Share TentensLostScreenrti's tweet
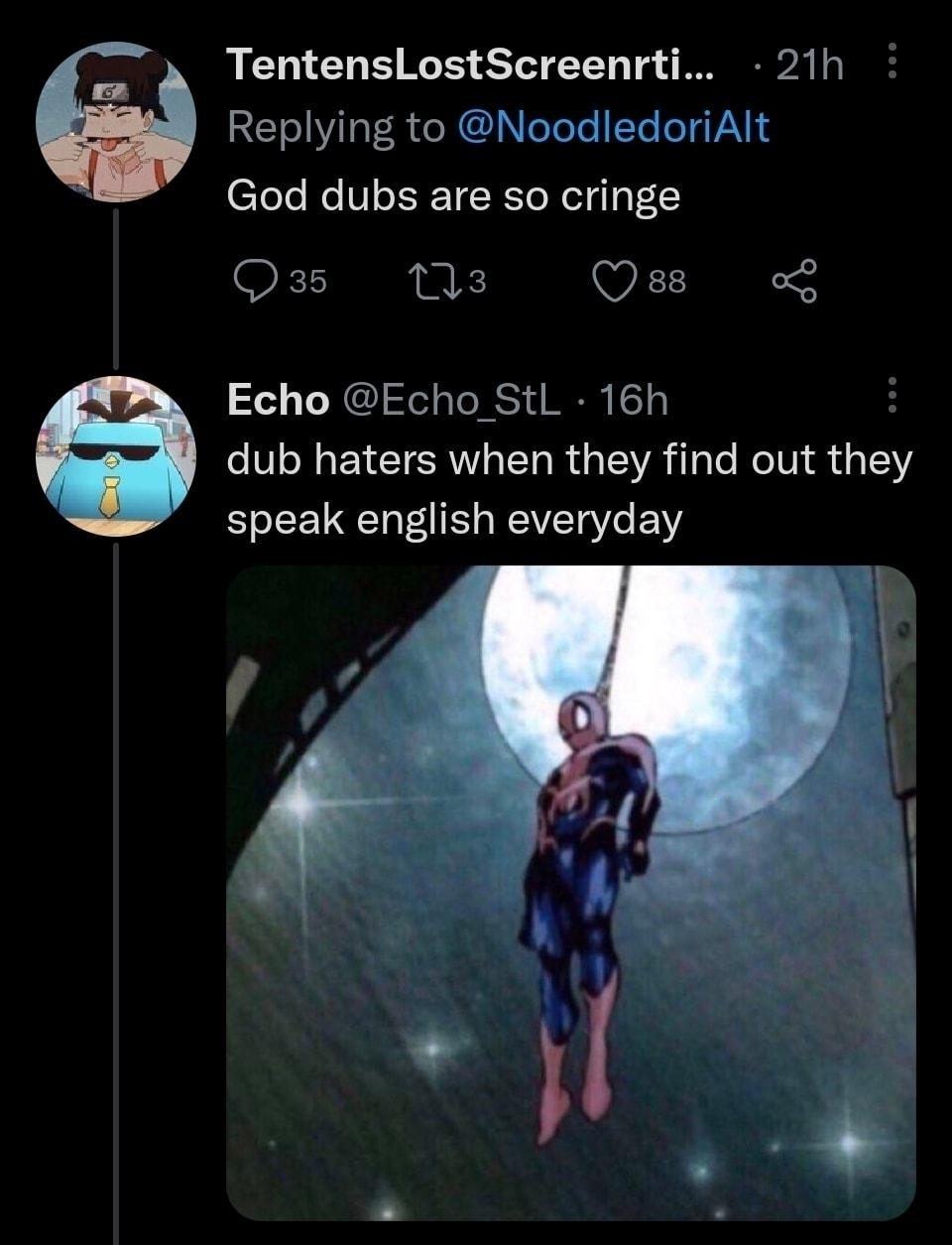 coord(794,282)
